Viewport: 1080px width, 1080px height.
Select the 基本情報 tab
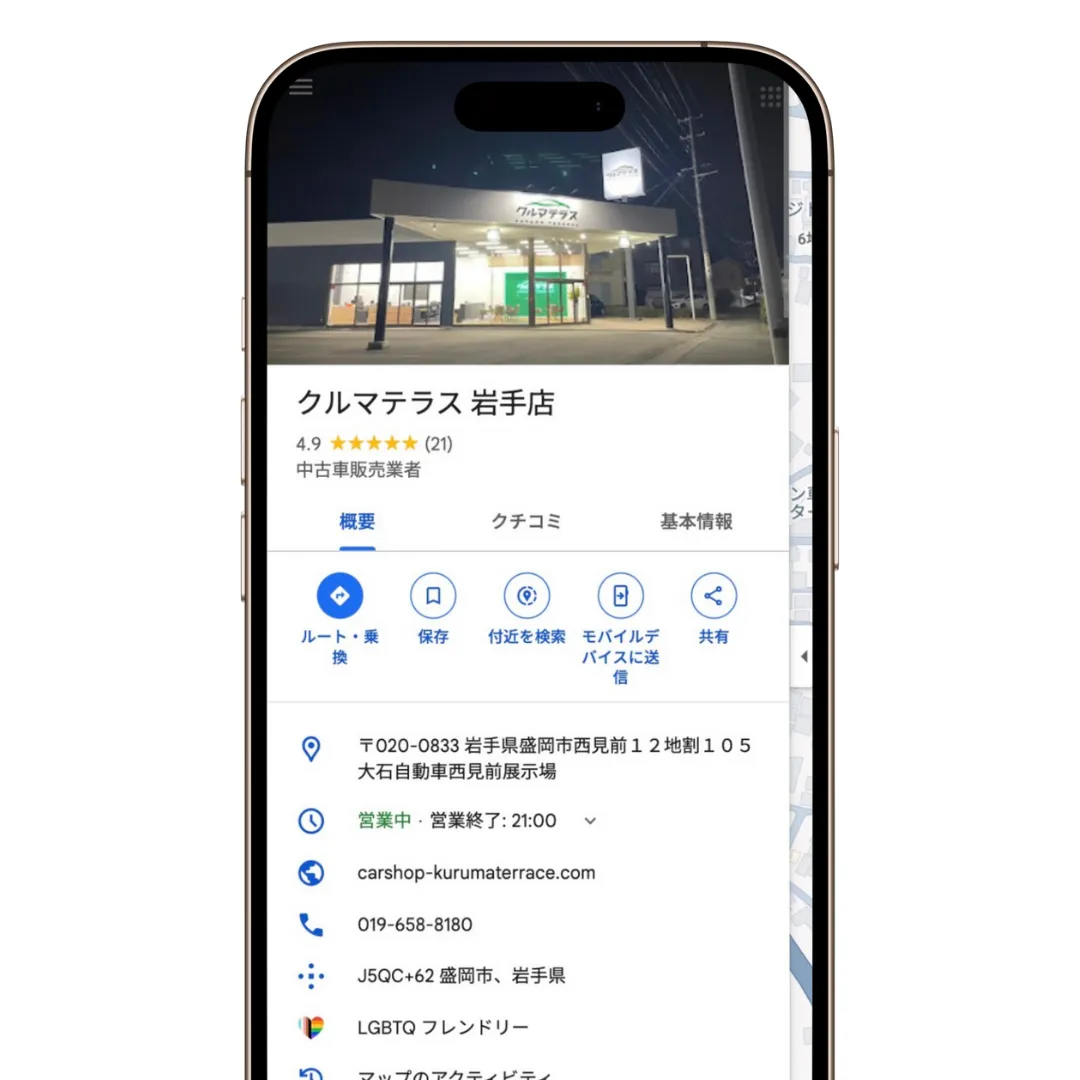point(696,521)
